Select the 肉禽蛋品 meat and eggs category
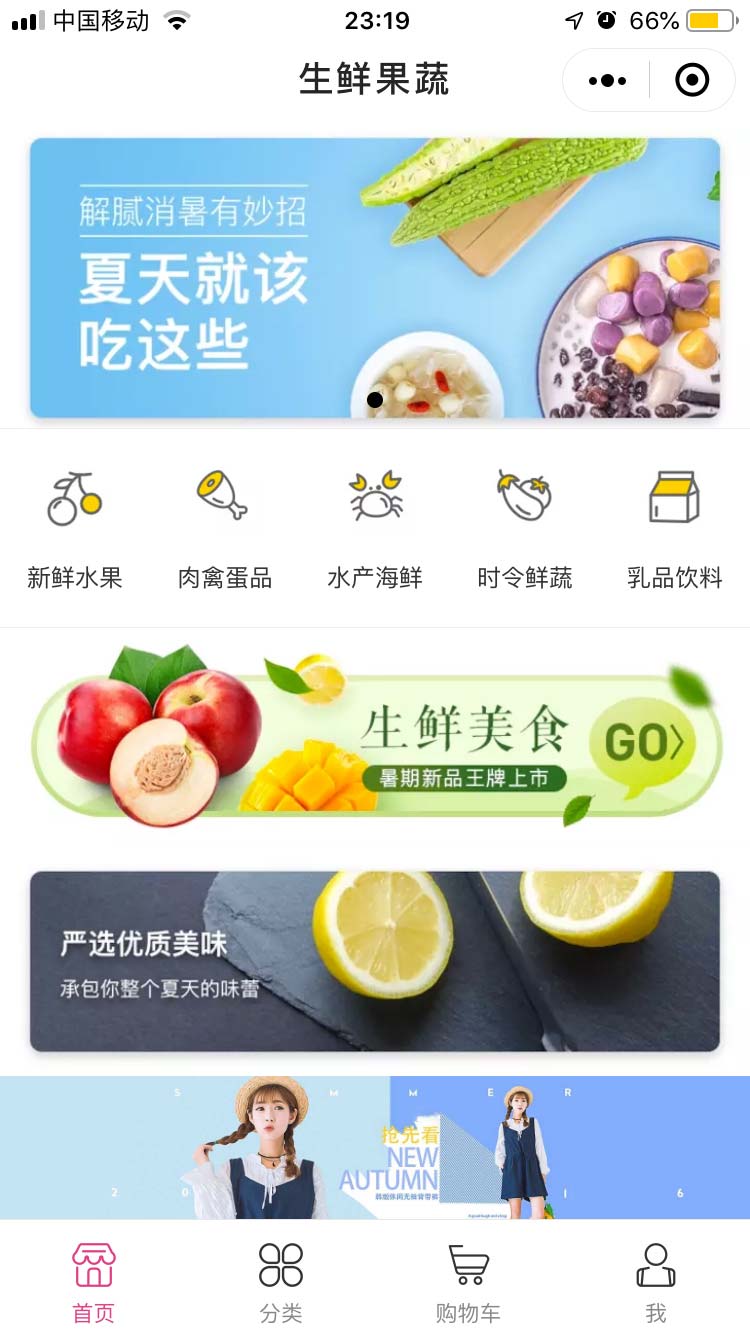The width and height of the screenshot is (750, 1334). click(x=225, y=520)
